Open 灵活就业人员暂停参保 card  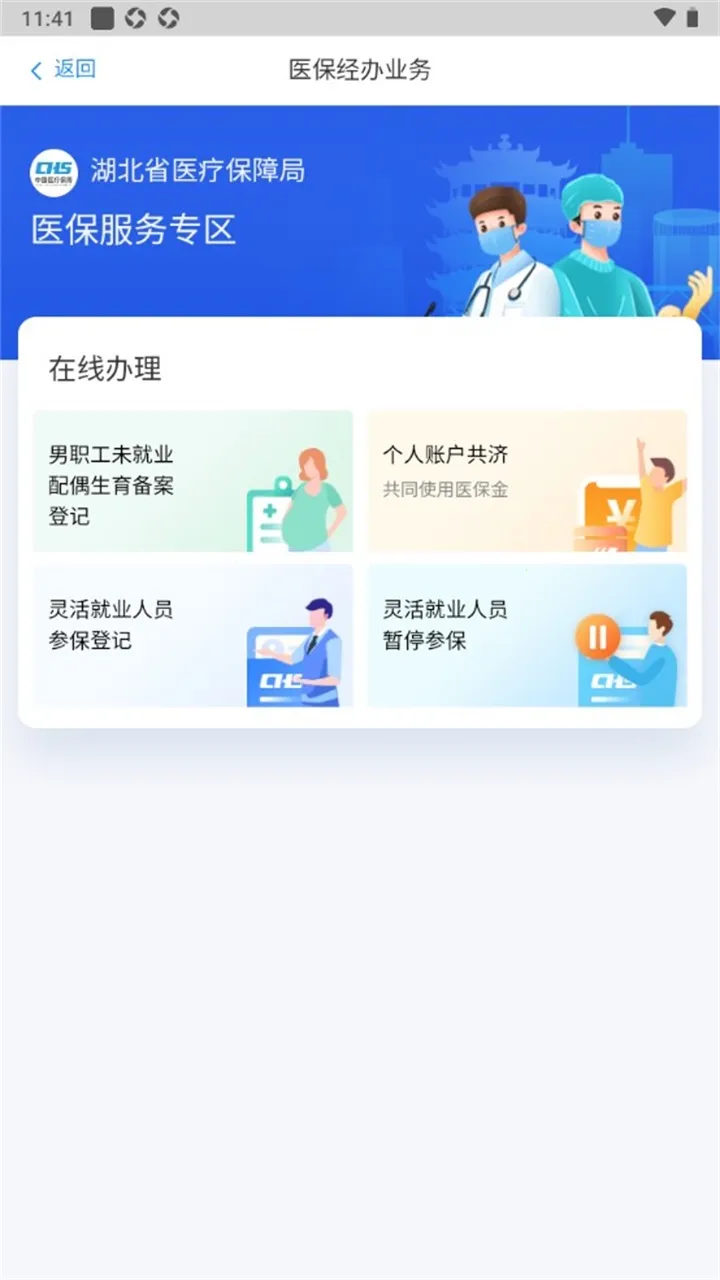coord(527,635)
